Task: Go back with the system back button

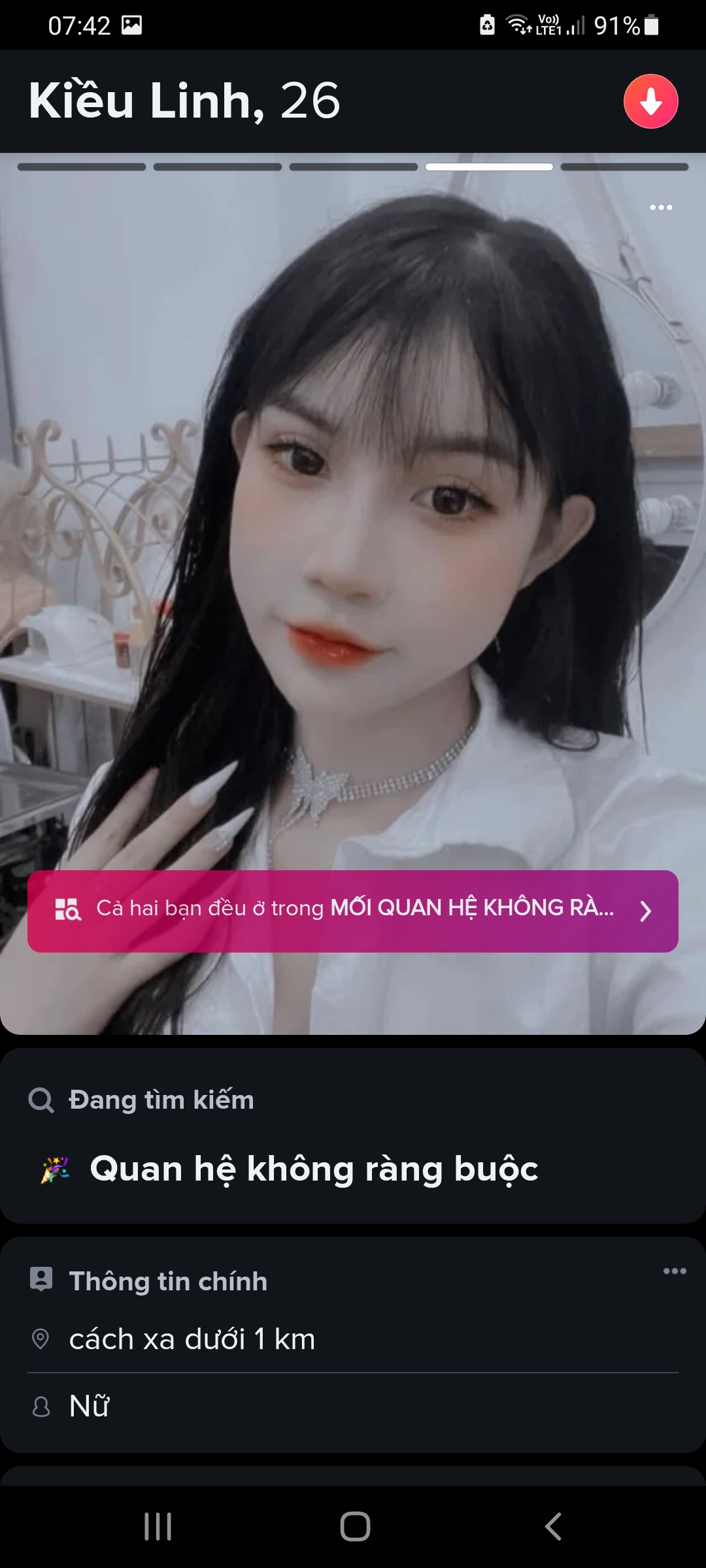Action: tap(553, 1527)
